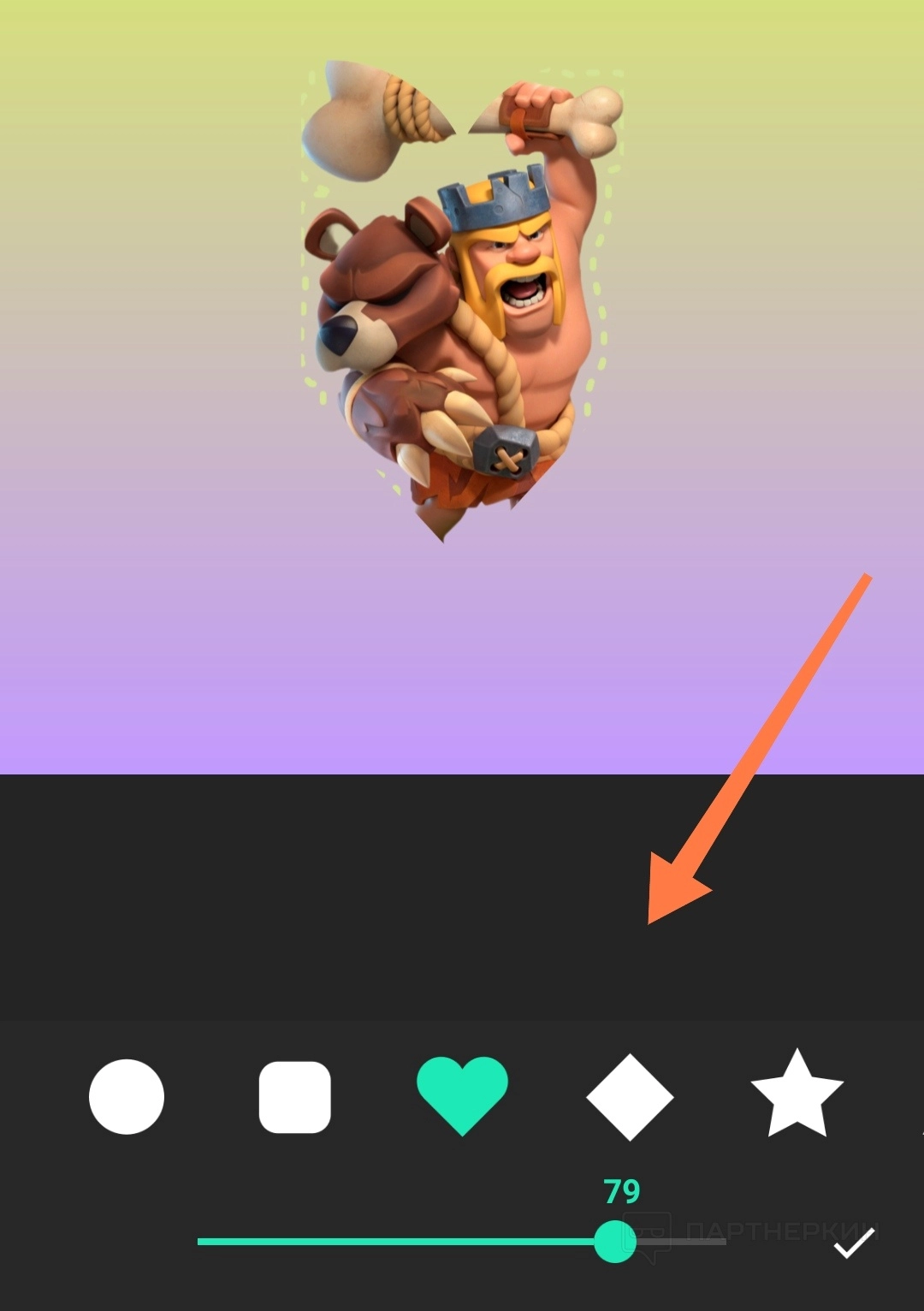Viewport: 924px width, 1311px height.
Task: Confirm with the checkmark
Action: tap(853, 1243)
